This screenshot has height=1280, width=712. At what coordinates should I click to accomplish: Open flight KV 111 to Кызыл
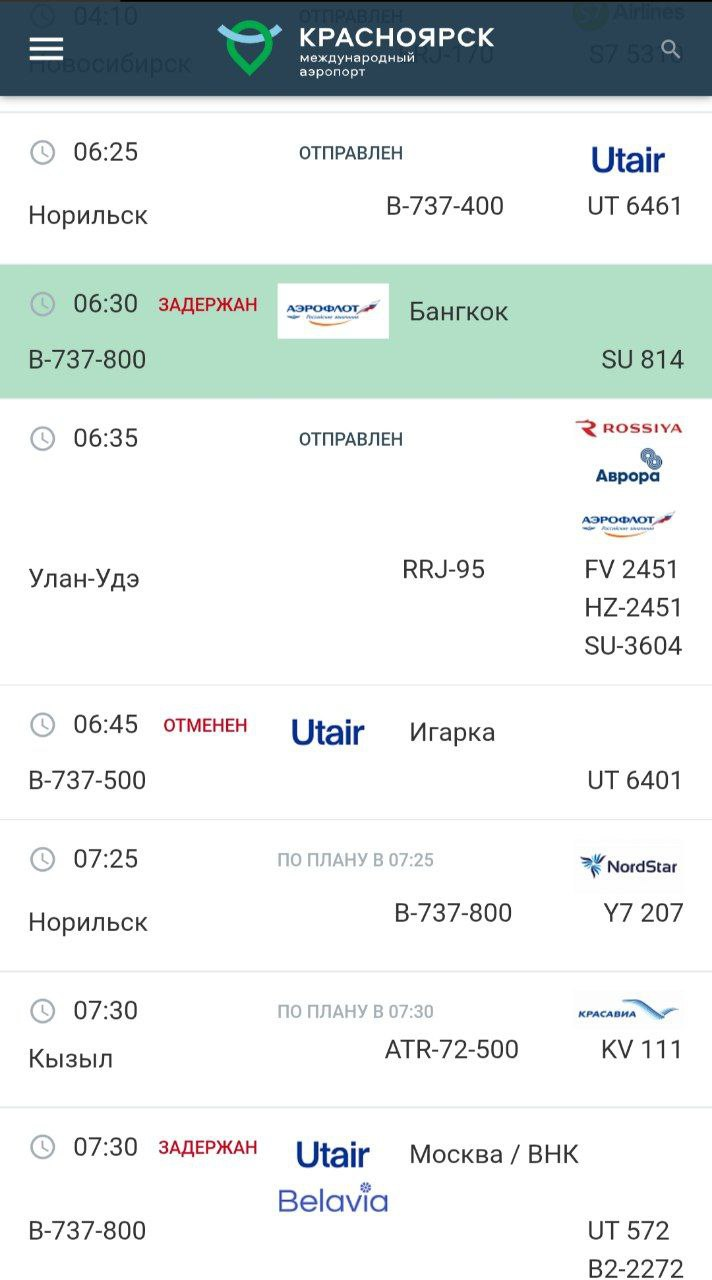[356, 1038]
